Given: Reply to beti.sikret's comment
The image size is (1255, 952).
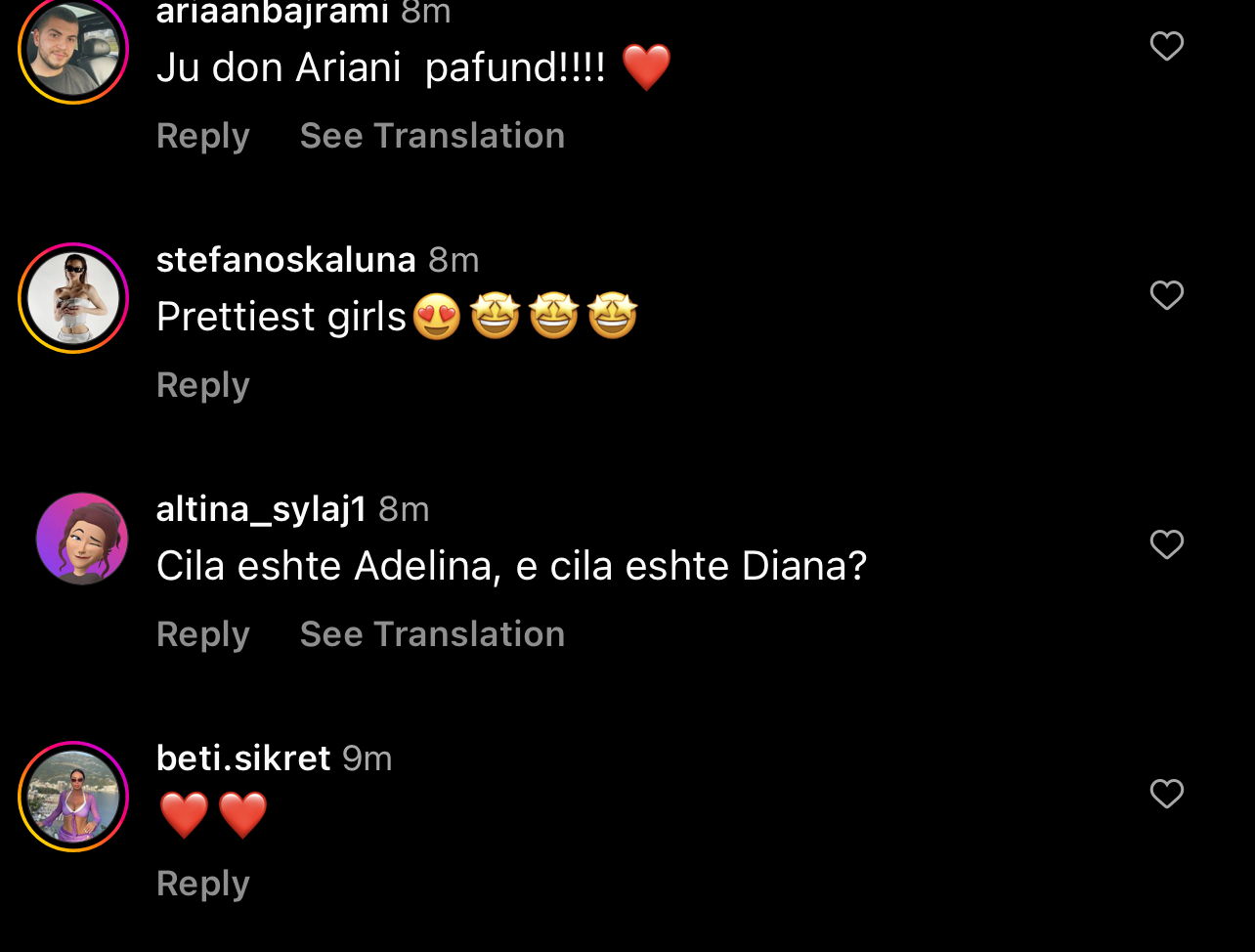Looking at the screenshot, I should tap(203, 884).
